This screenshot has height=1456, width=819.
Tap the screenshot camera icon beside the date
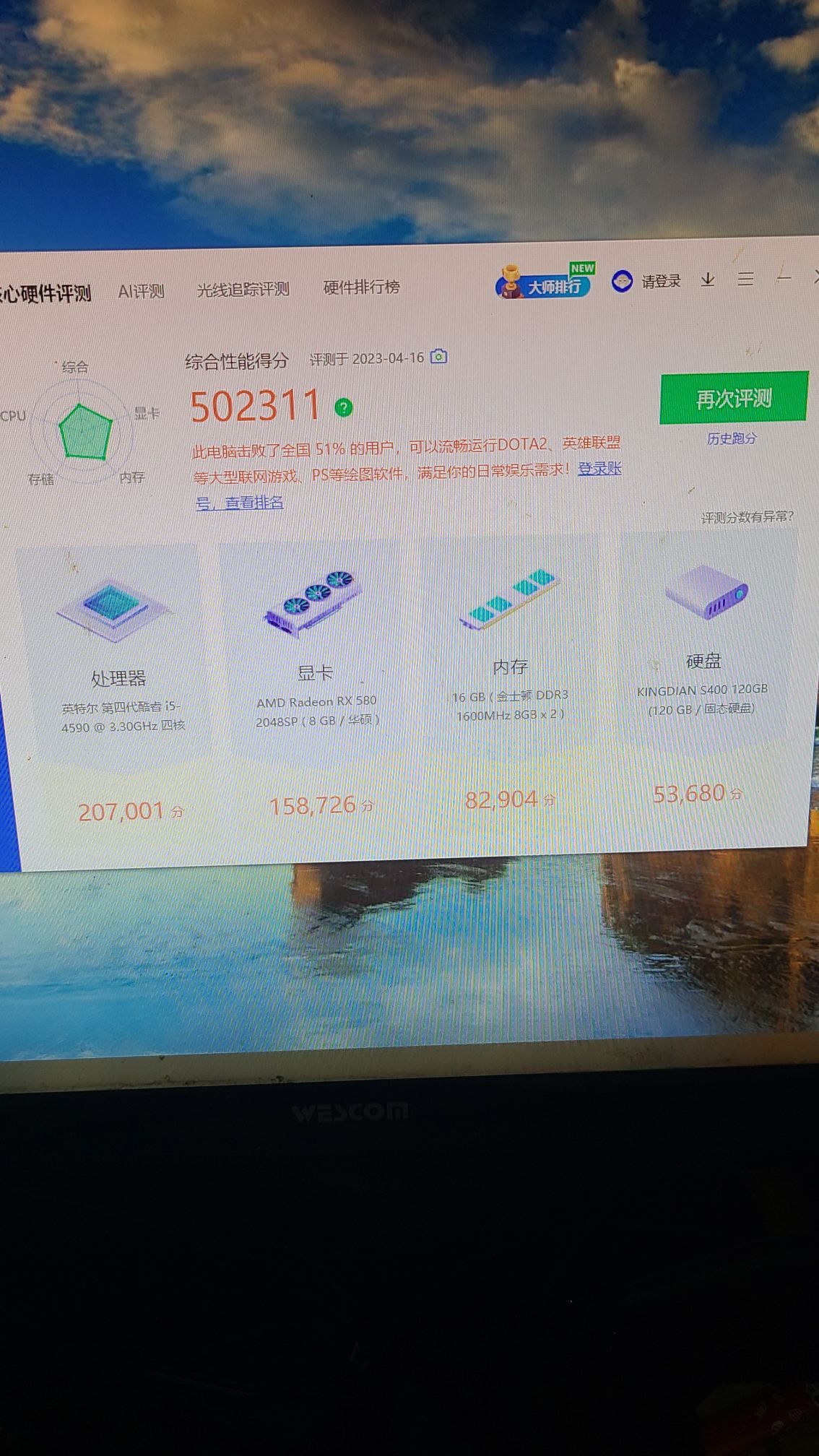tap(438, 357)
